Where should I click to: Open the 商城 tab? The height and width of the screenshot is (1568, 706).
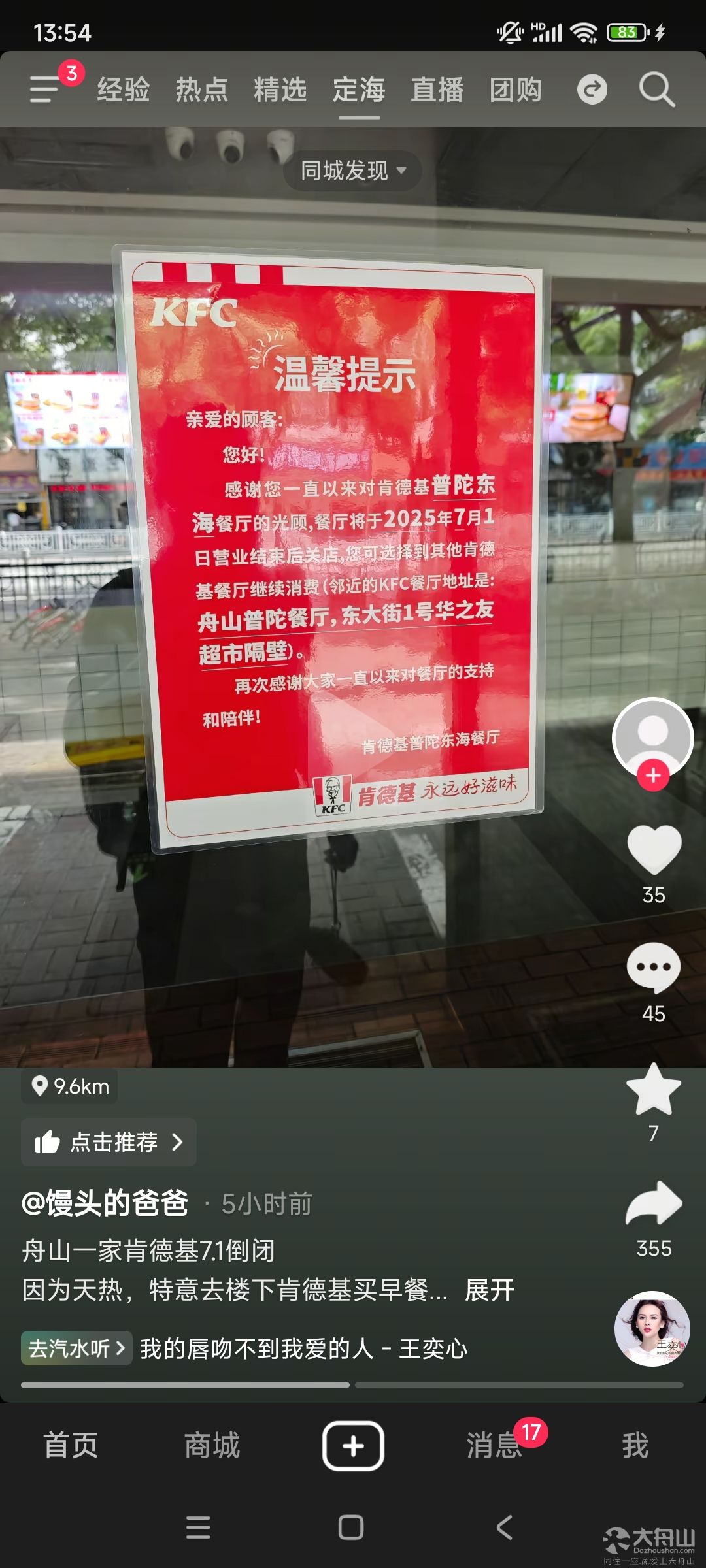tap(212, 1445)
